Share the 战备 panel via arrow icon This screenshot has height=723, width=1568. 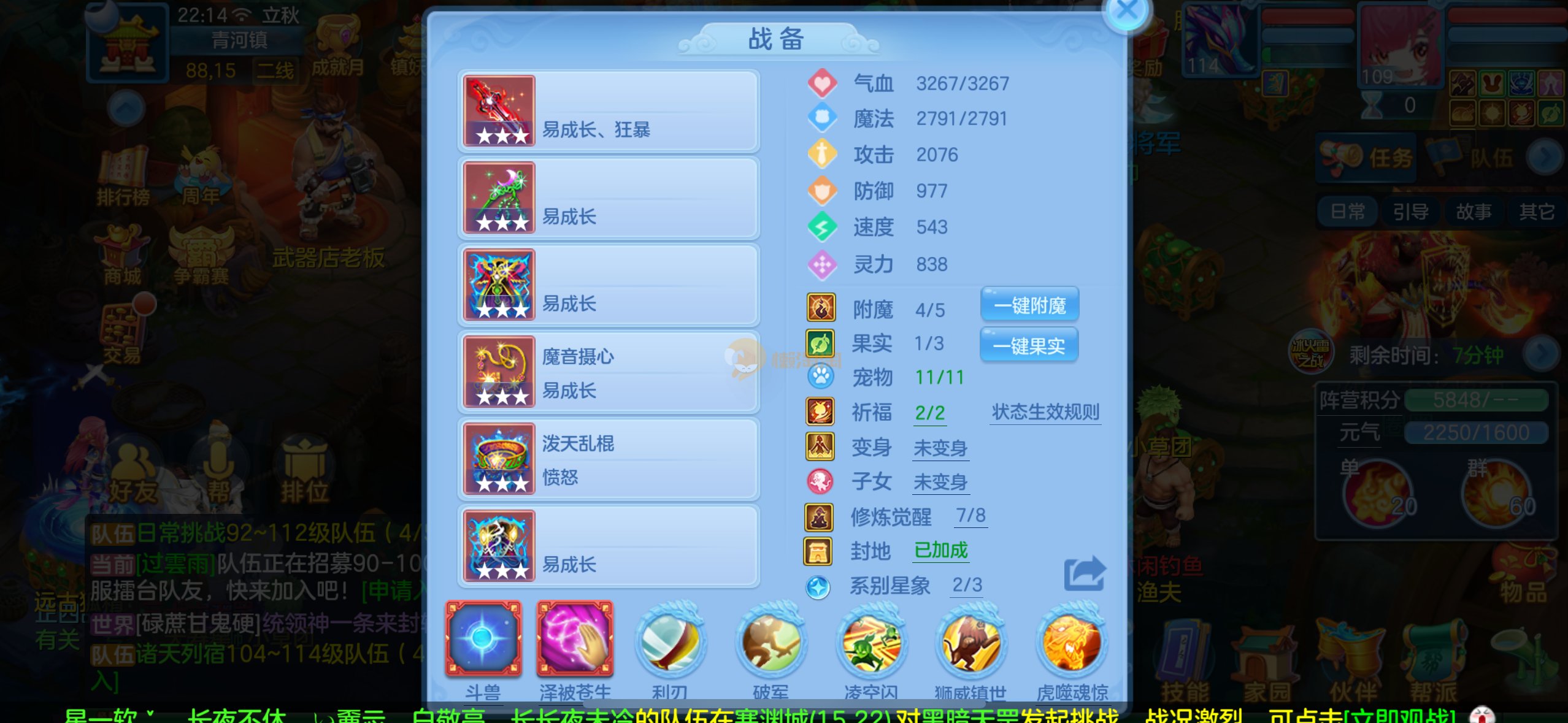[1085, 574]
